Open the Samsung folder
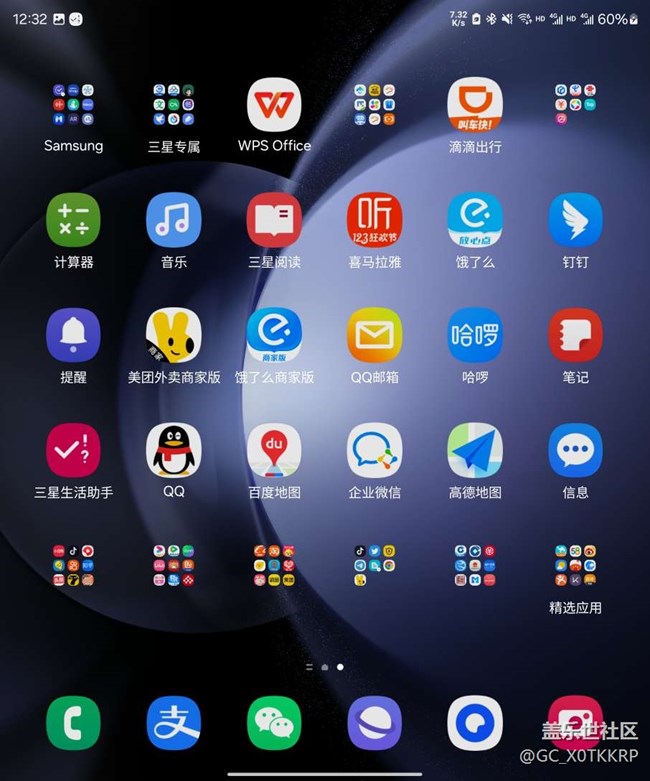 [74, 106]
